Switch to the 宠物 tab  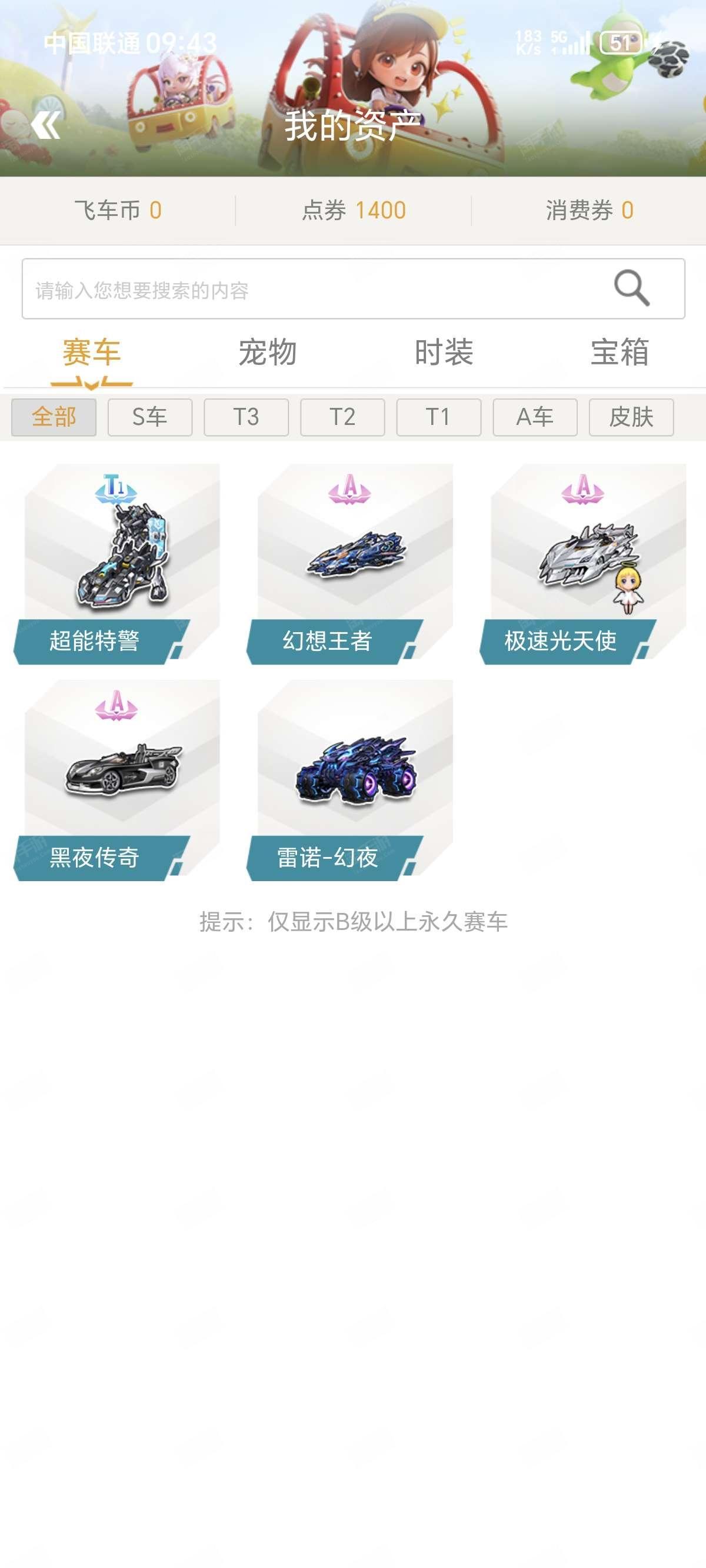click(267, 353)
